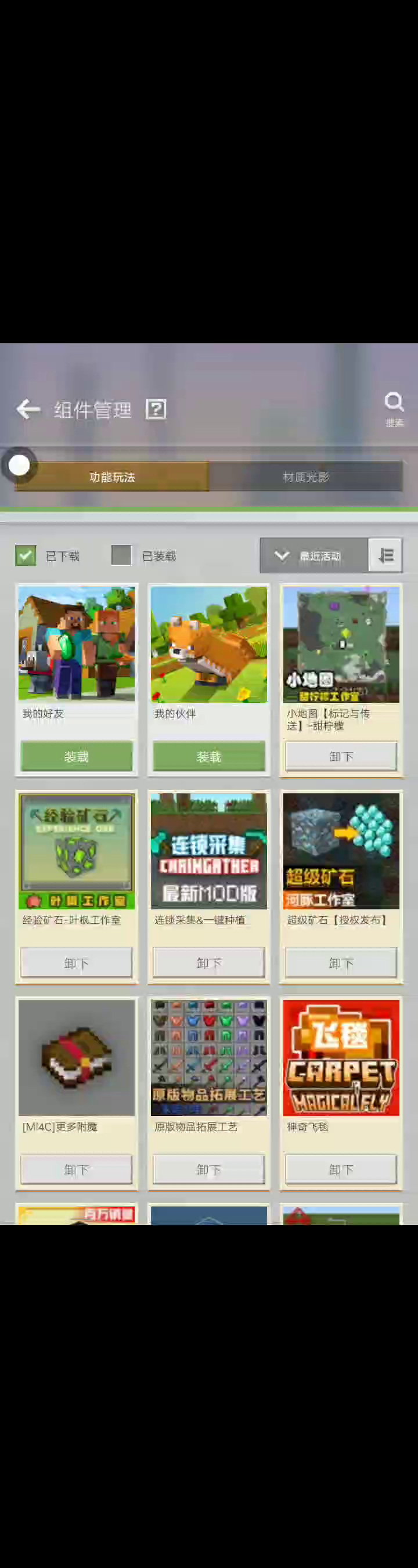Screen dimensions: 418x1568
Task: Tap 卸下 for 小地图【标记与传送】
Action: pos(341,756)
